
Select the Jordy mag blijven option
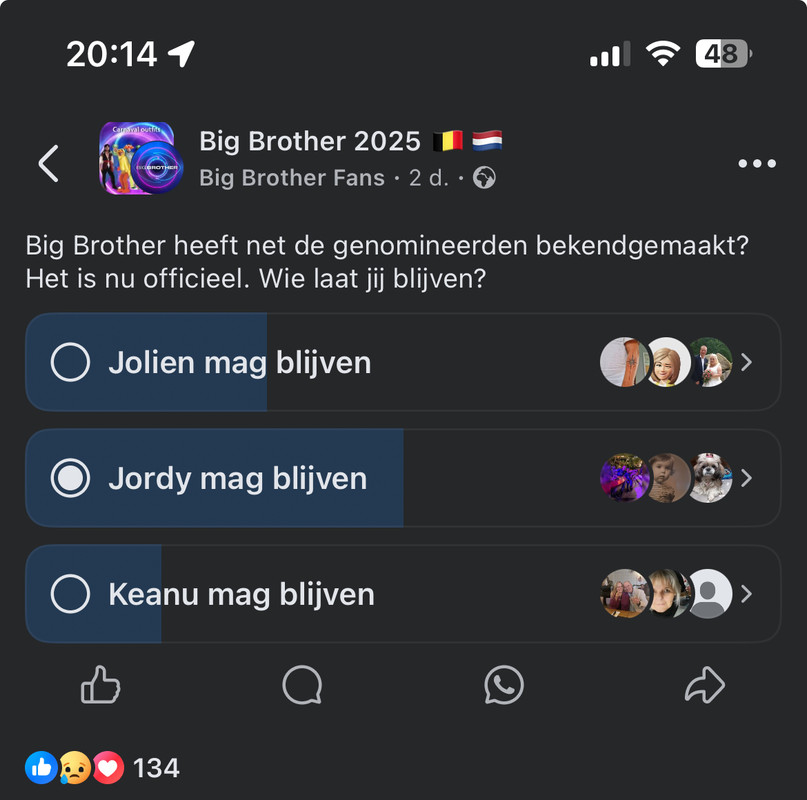coord(70,478)
